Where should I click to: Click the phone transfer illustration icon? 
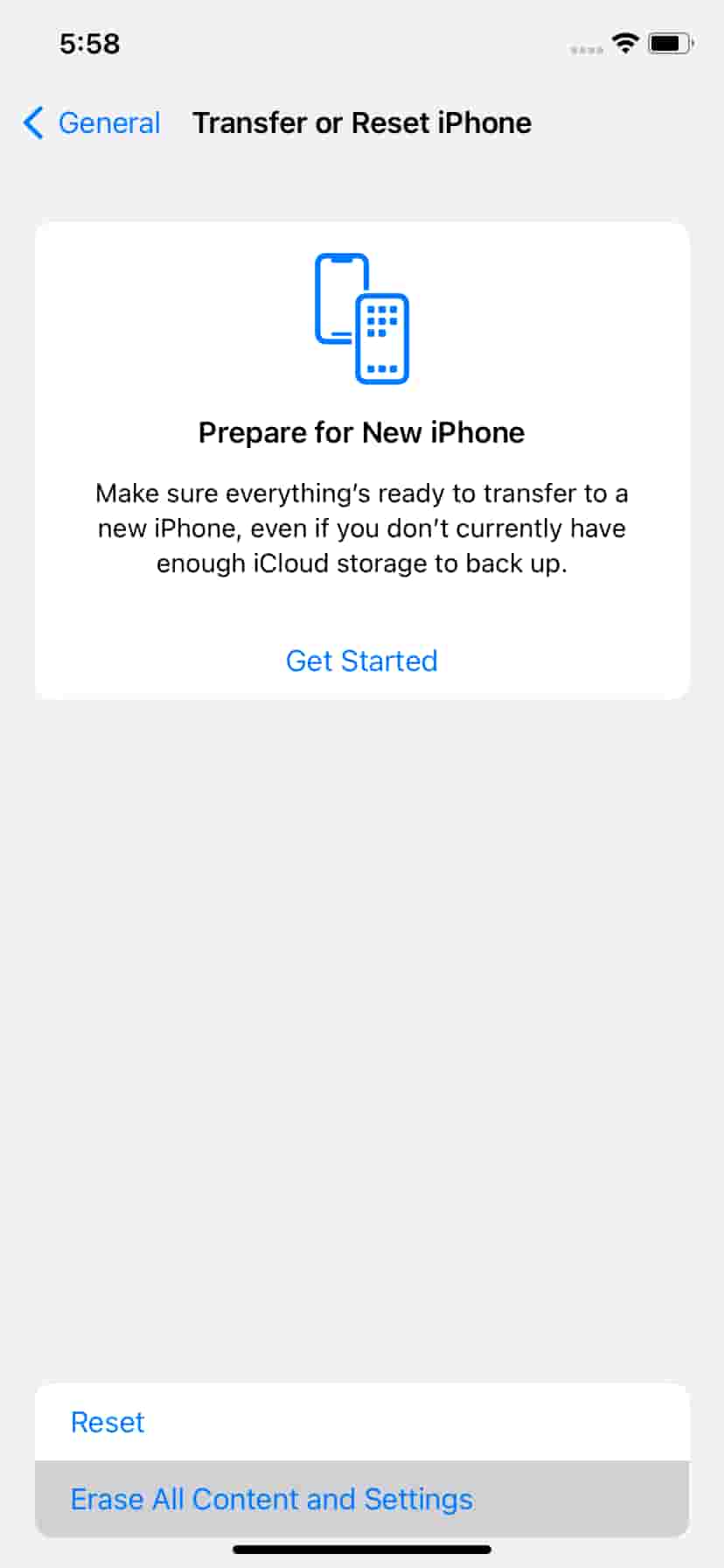tap(361, 319)
